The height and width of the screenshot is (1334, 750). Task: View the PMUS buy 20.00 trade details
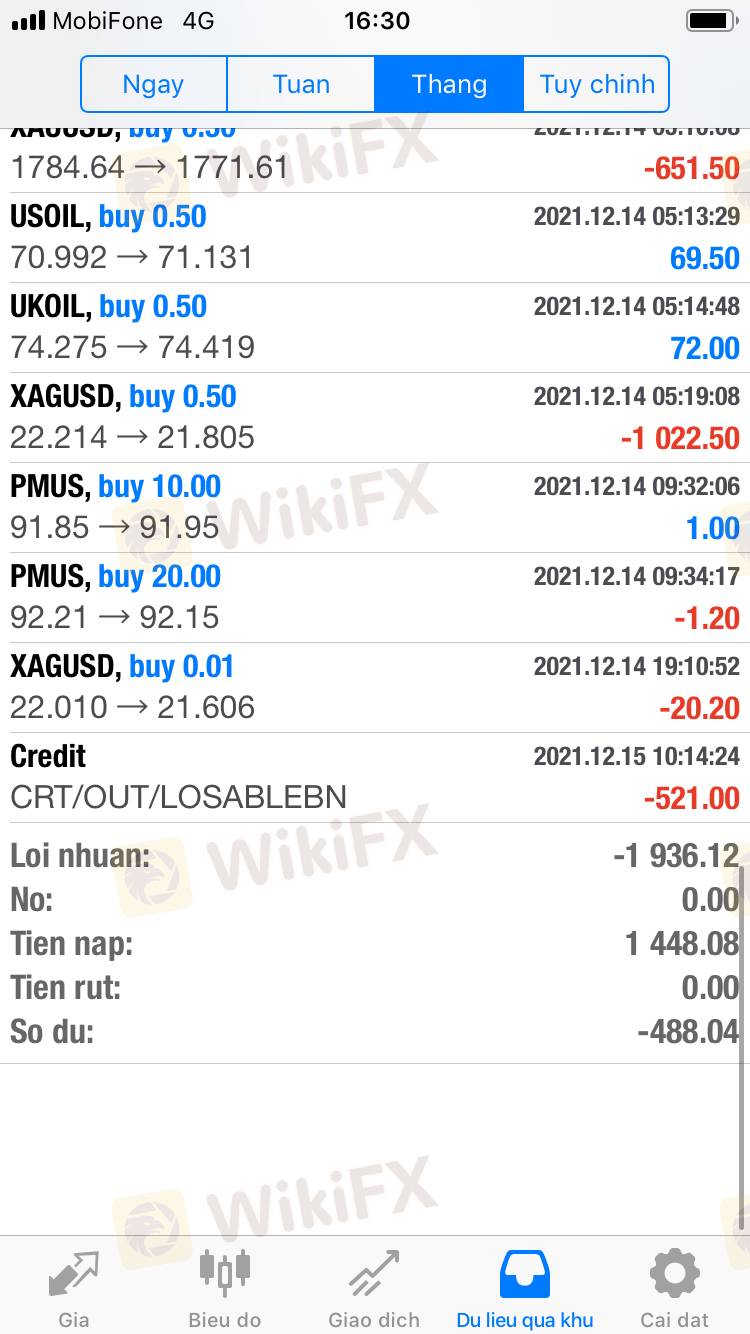[x=375, y=598]
